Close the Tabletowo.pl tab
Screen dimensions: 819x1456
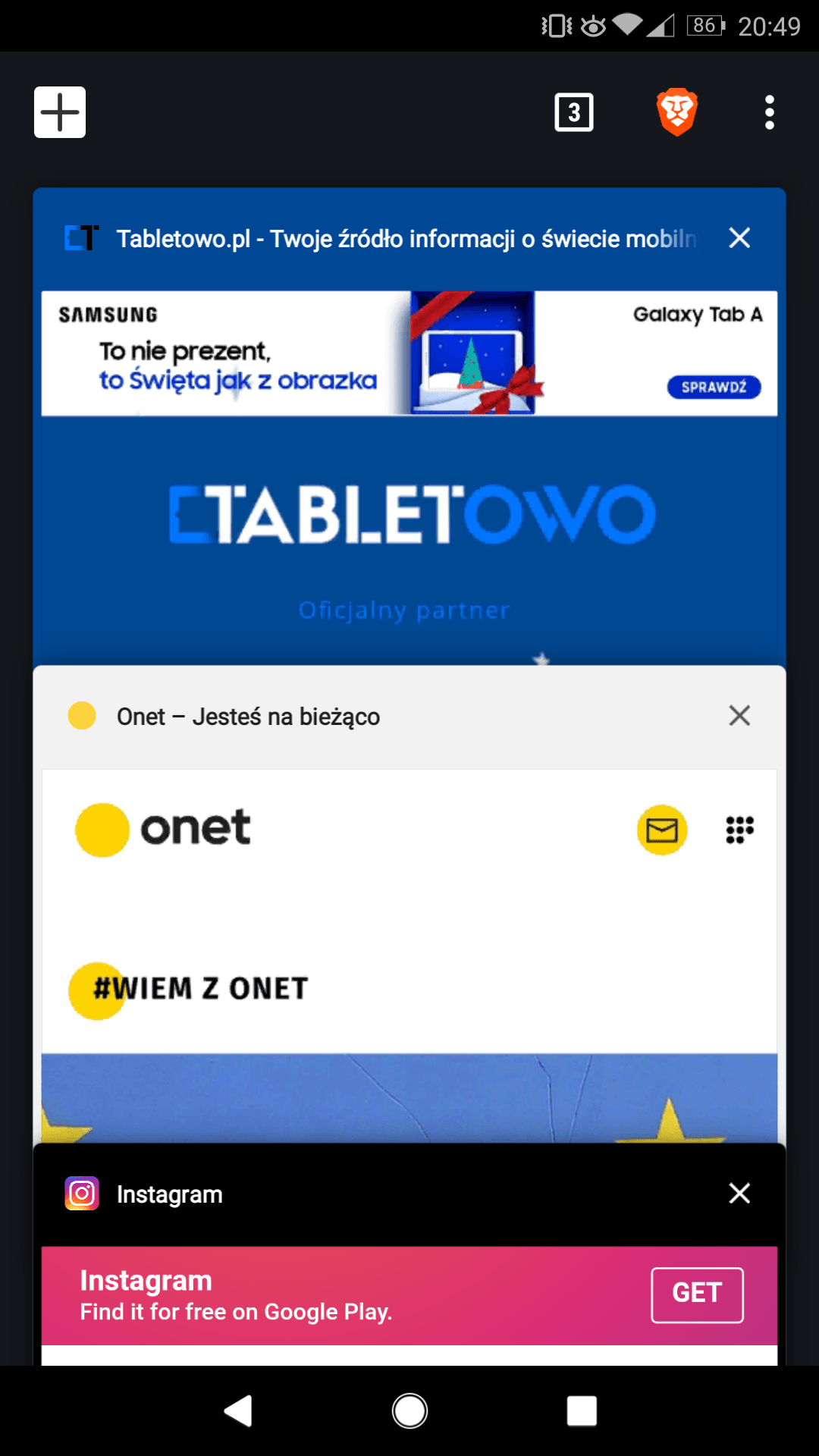pos(739,238)
